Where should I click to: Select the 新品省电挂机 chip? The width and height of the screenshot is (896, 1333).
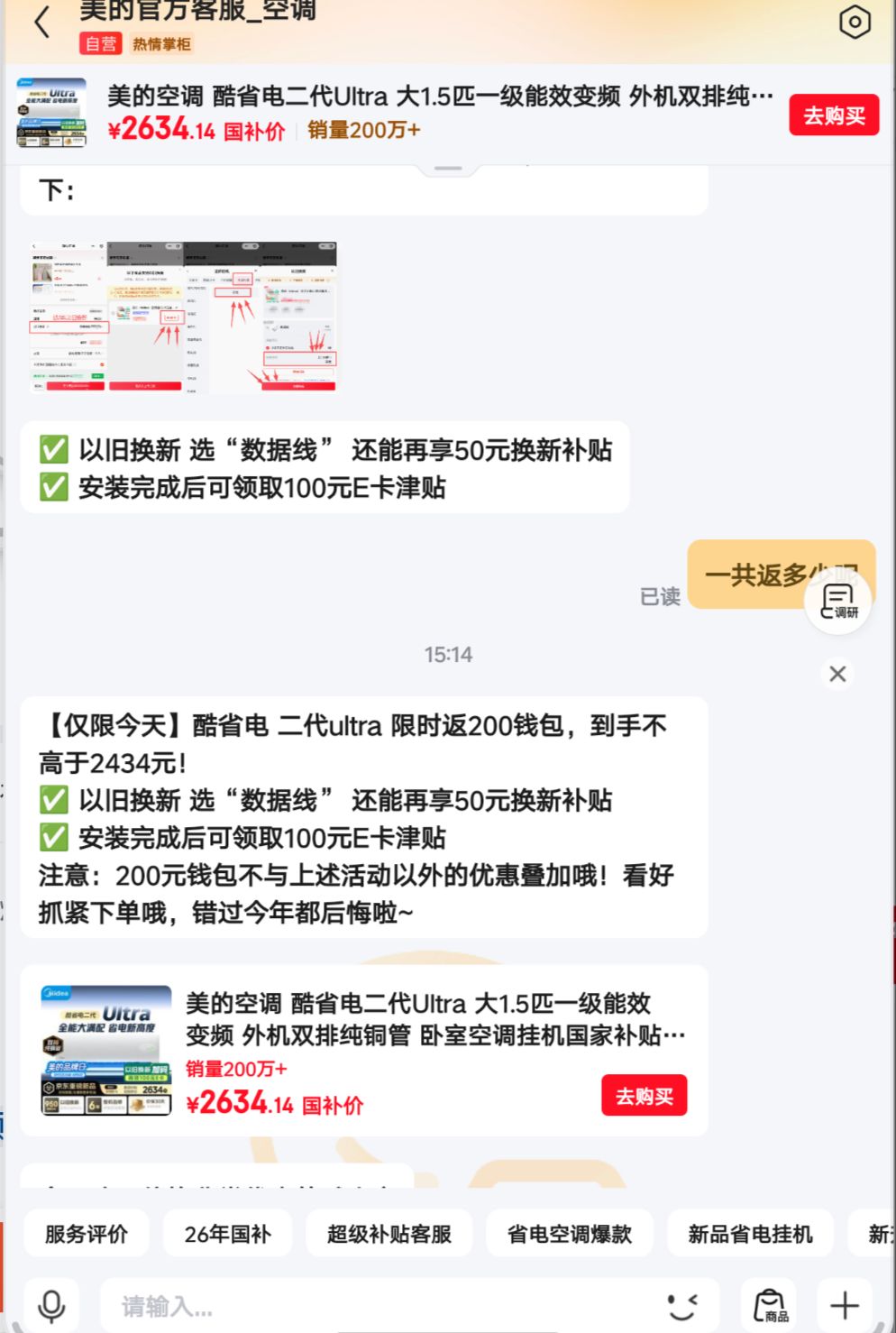750,1234
